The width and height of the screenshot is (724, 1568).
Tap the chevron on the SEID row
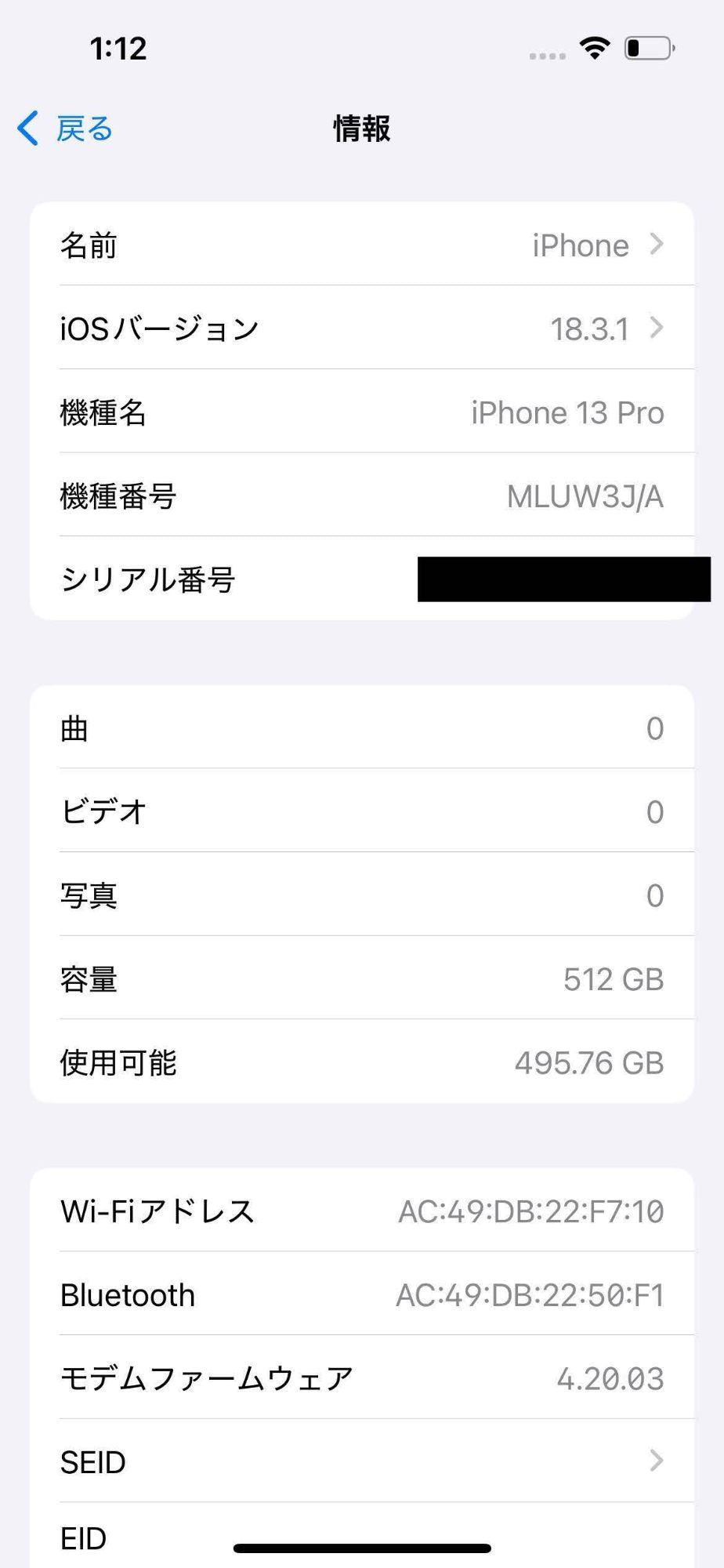pyautogui.click(x=658, y=1461)
